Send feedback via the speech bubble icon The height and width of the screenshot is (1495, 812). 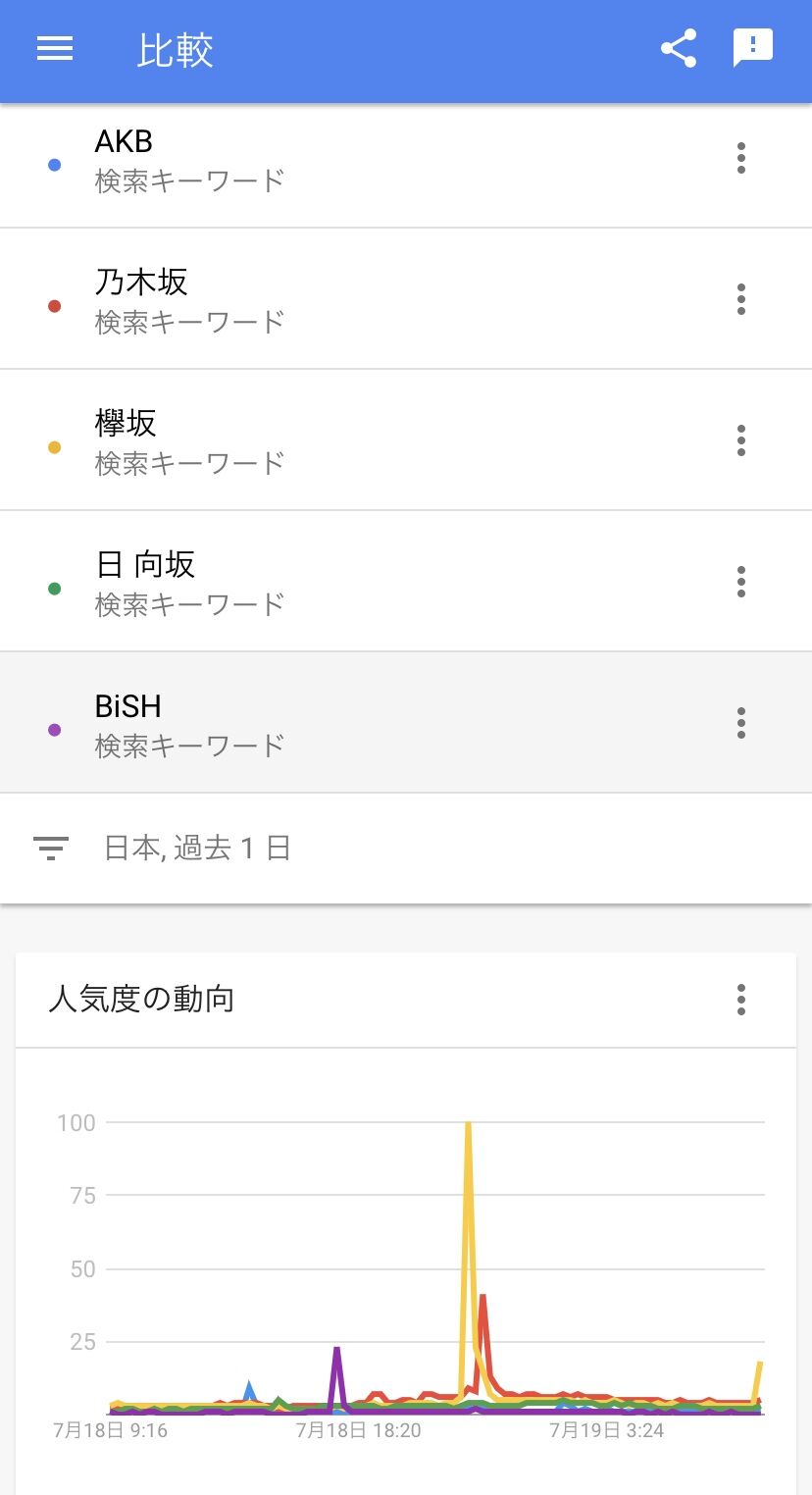click(x=752, y=48)
